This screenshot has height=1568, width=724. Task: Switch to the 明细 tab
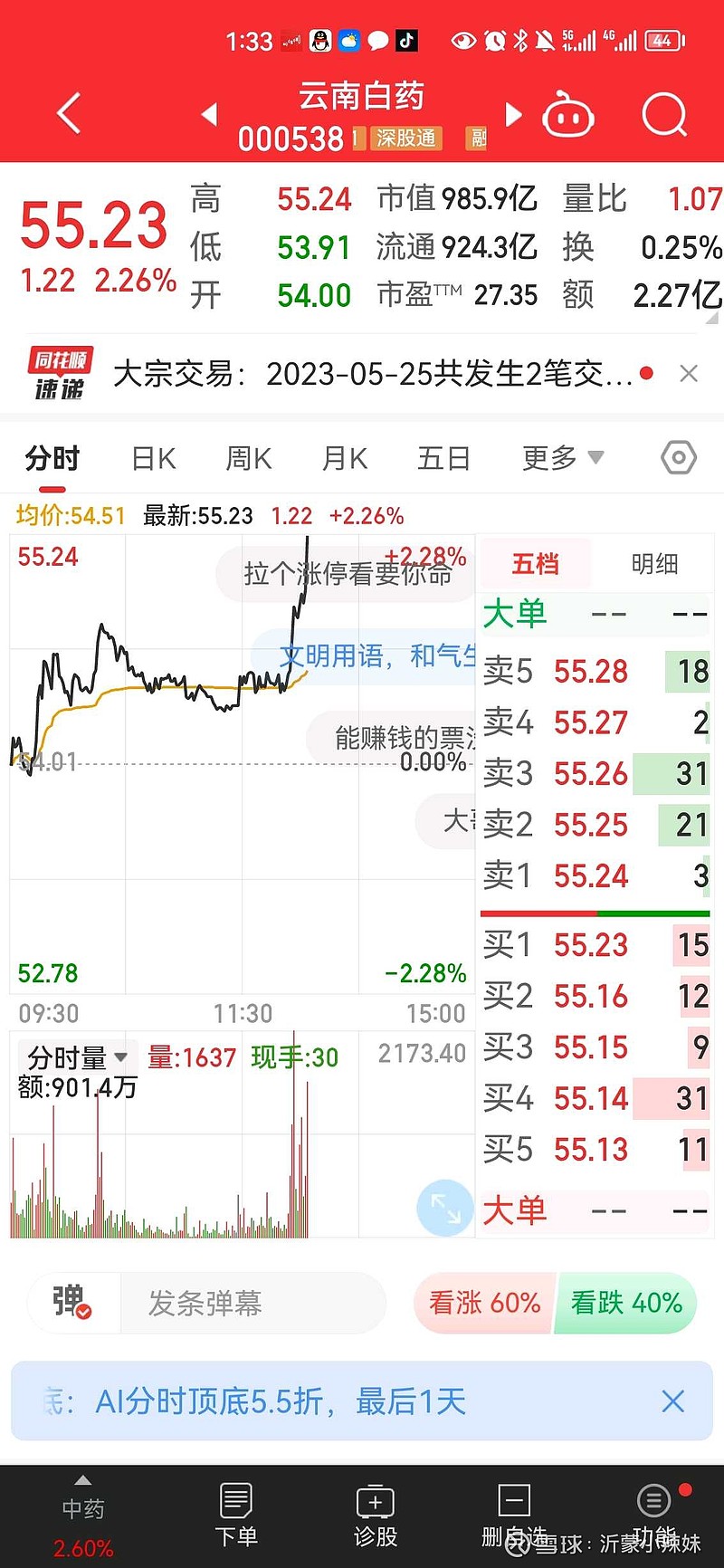[x=654, y=564]
